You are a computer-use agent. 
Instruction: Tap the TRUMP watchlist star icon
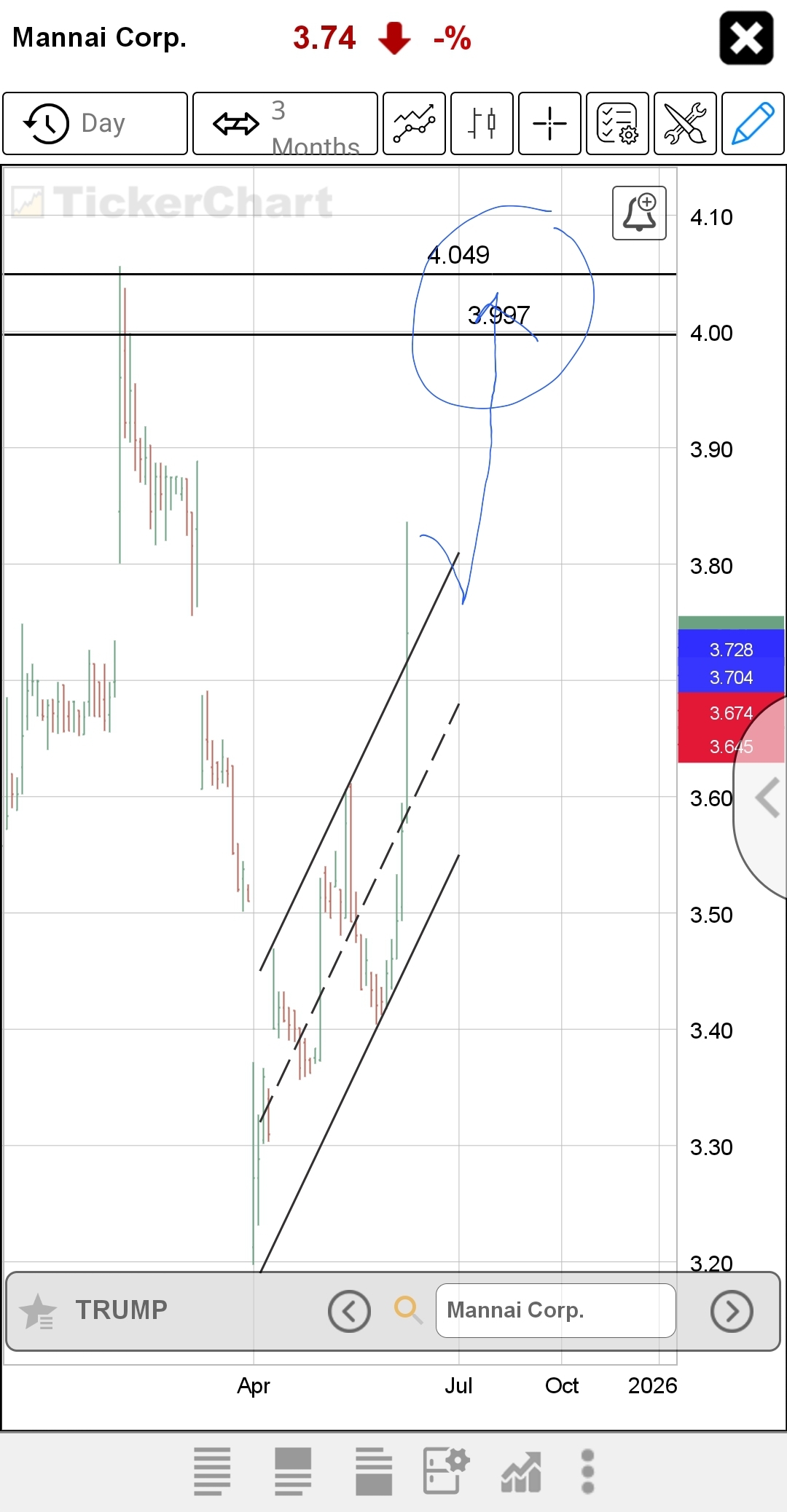coord(37,1311)
